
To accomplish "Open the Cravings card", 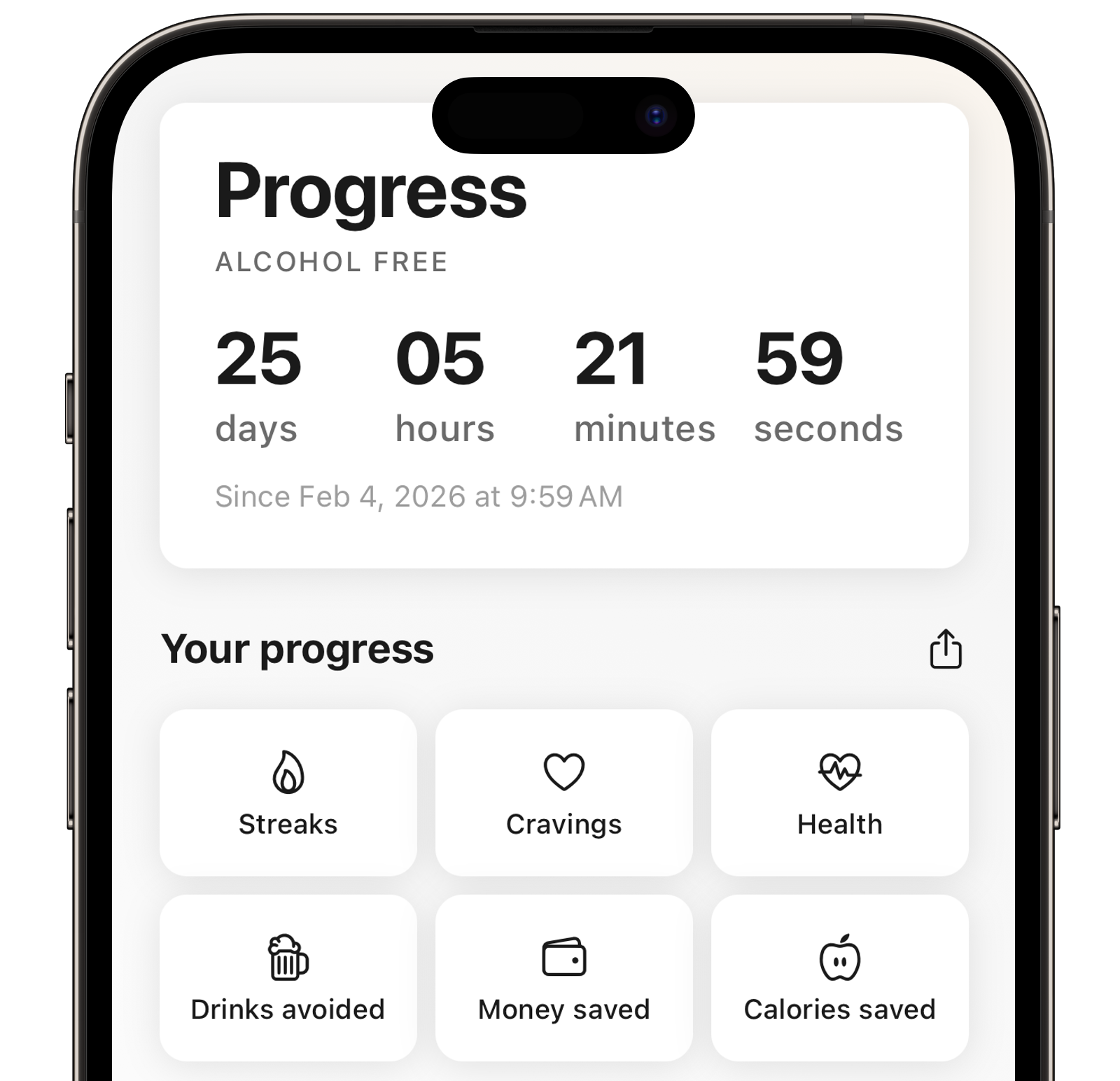I will click(563, 793).
